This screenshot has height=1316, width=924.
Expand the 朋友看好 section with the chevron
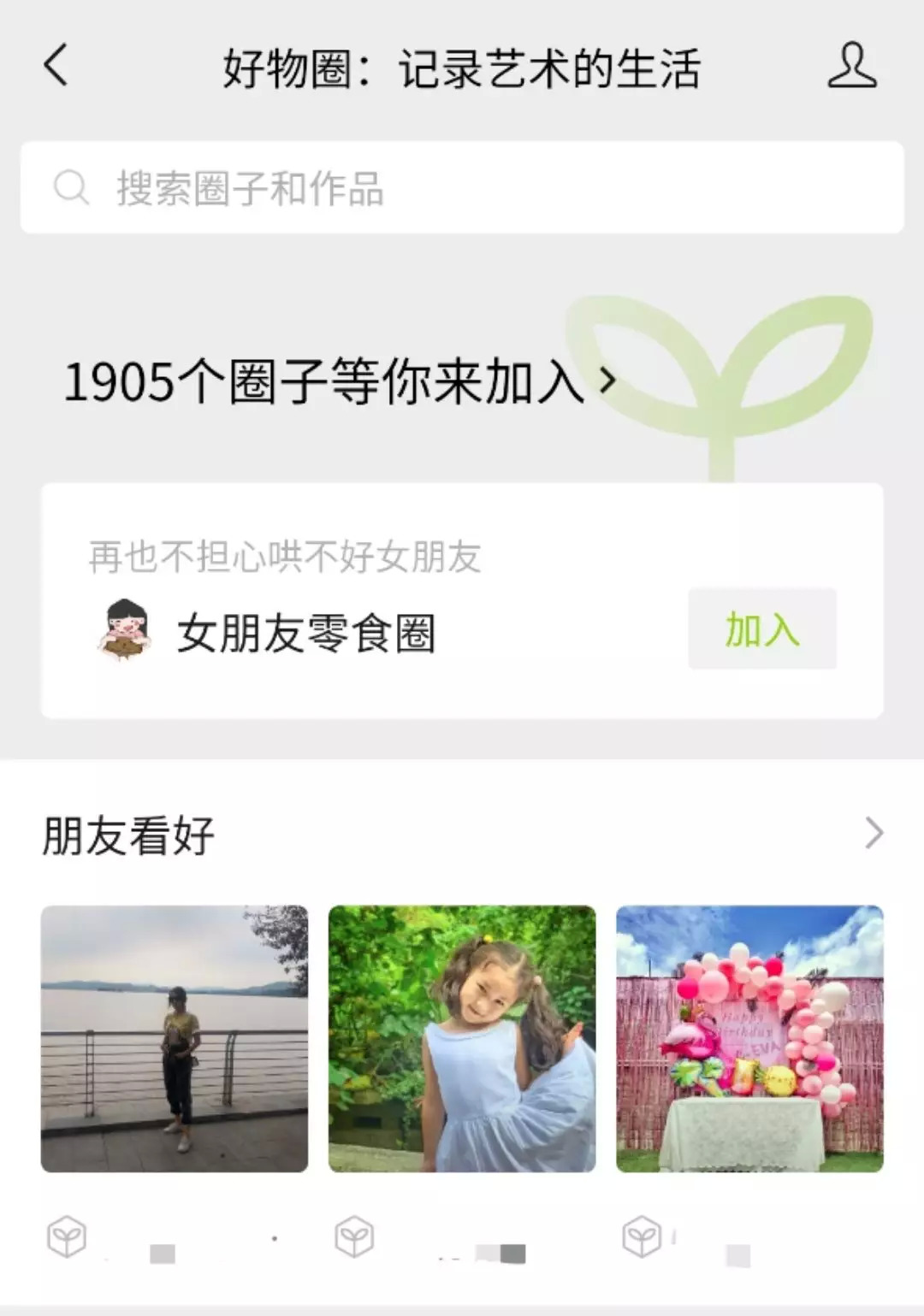pos(873,833)
